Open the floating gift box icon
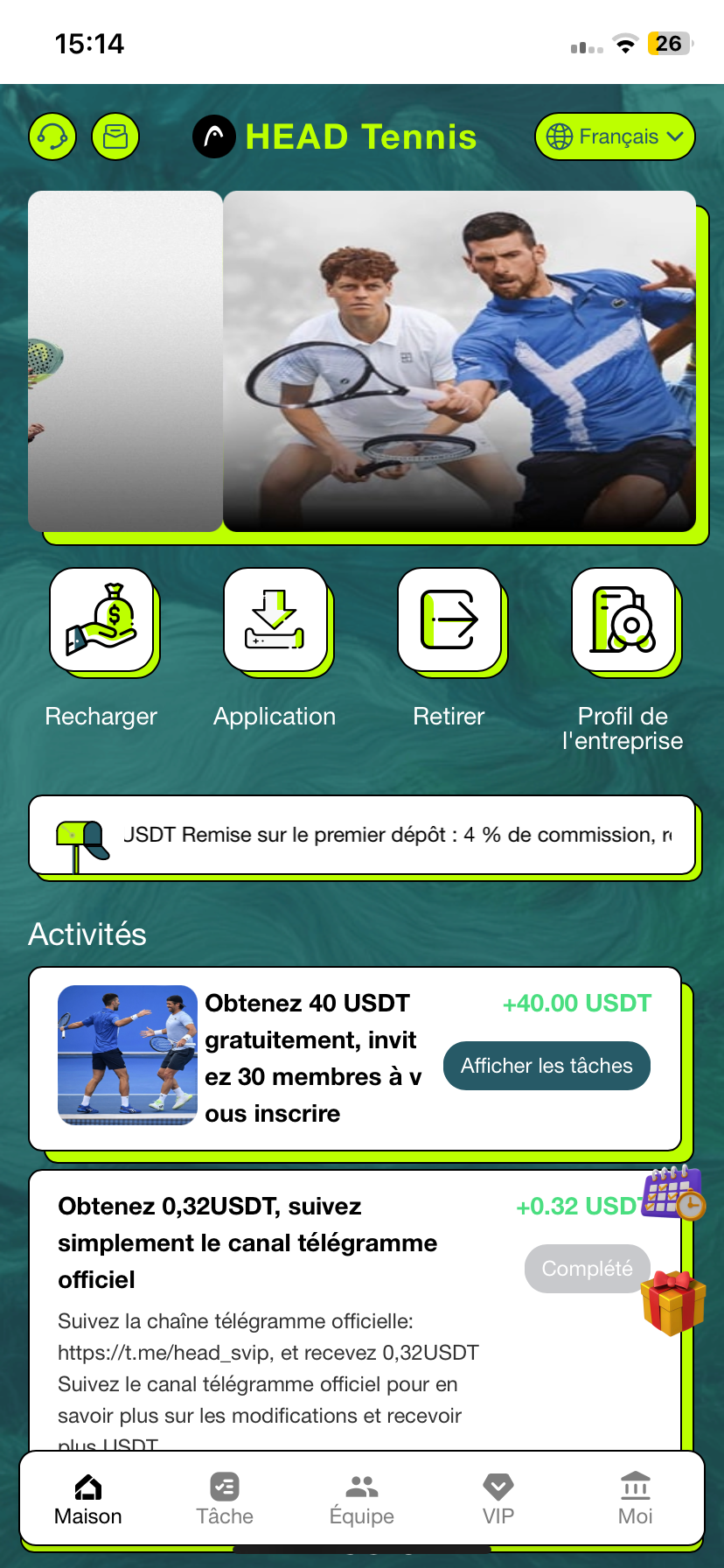The image size is (724, 1568). point(672,1303)
